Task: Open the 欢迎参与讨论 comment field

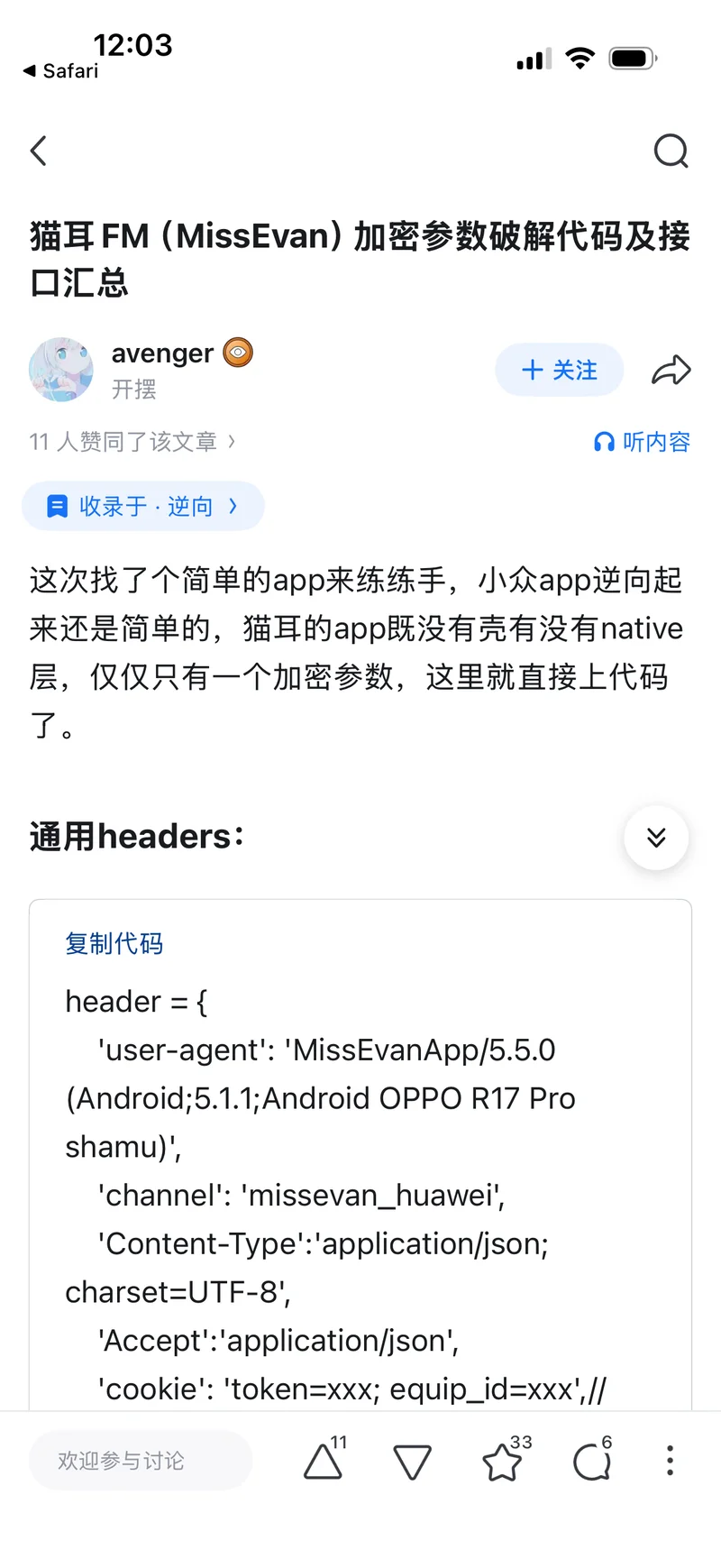Action: tap(141, 1461)
